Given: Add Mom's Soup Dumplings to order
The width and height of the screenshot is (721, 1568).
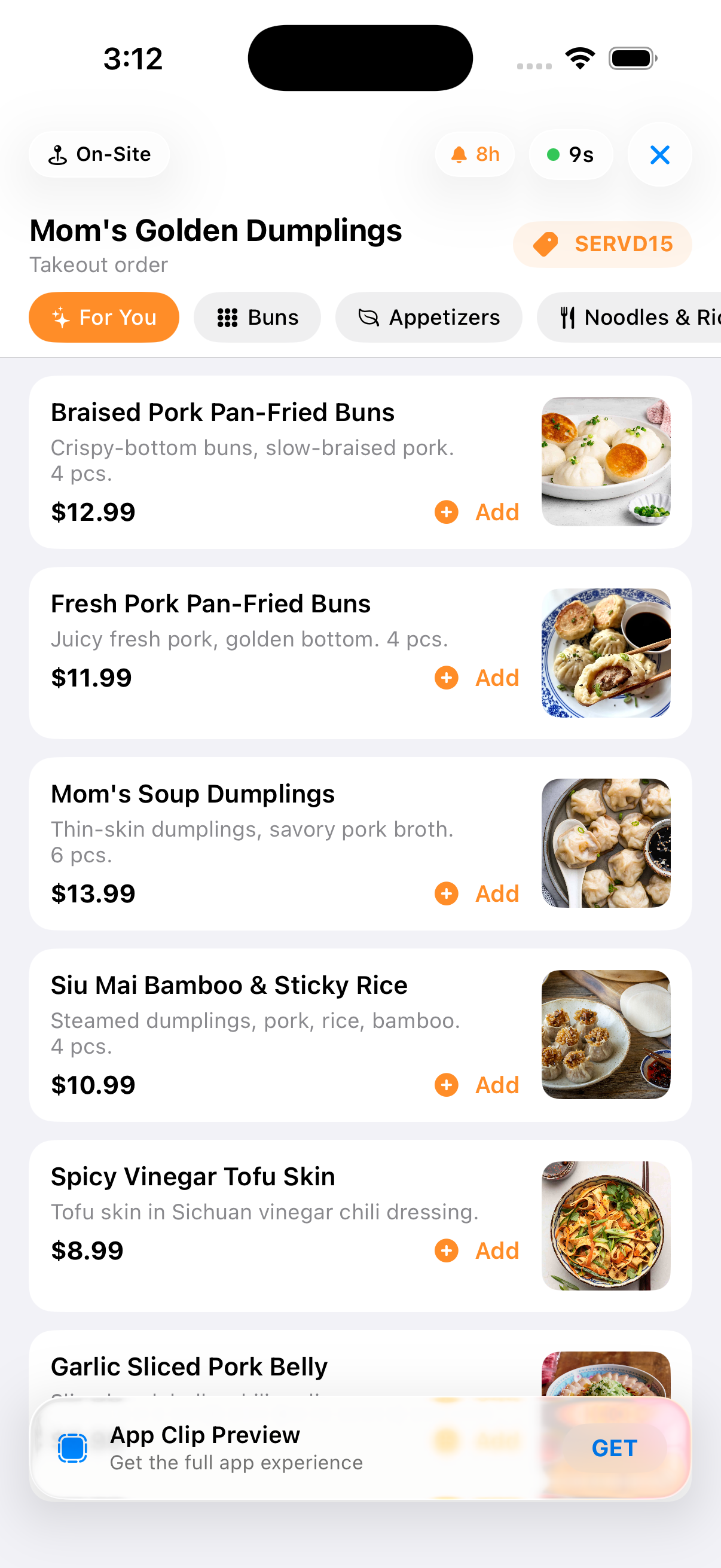Looking at the screenshot, I should (x=477, y=893).
